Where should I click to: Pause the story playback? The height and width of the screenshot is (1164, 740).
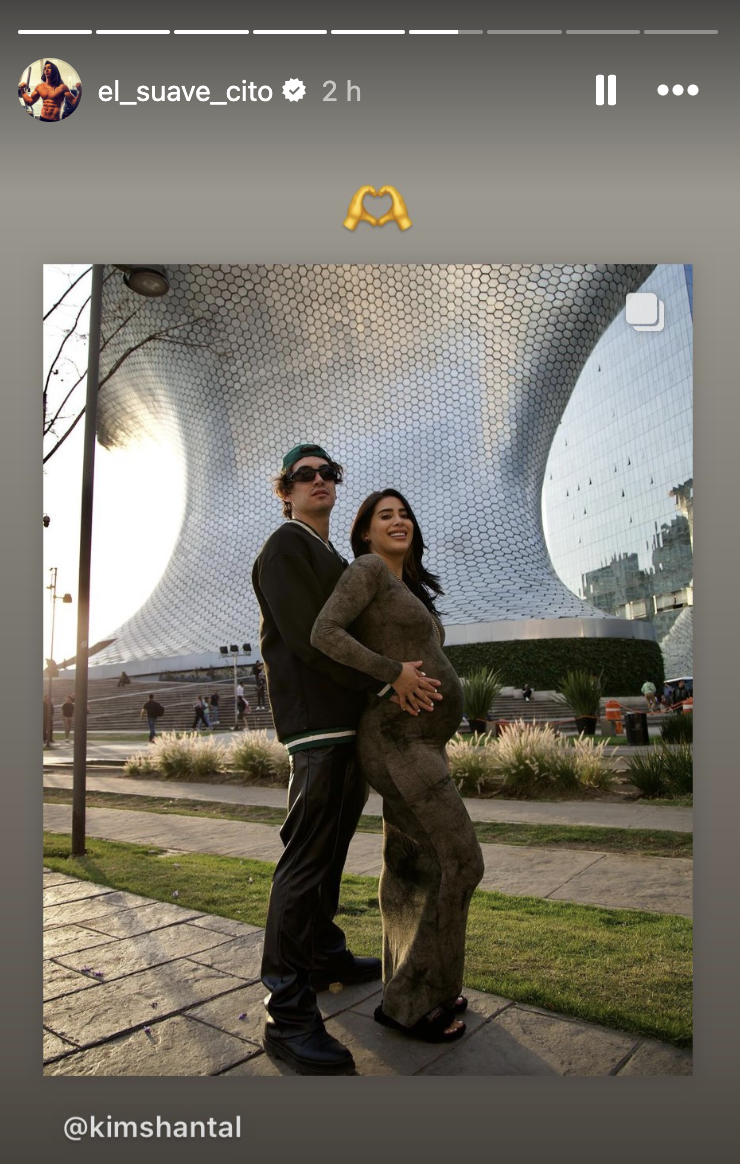[x=605, y=91]
